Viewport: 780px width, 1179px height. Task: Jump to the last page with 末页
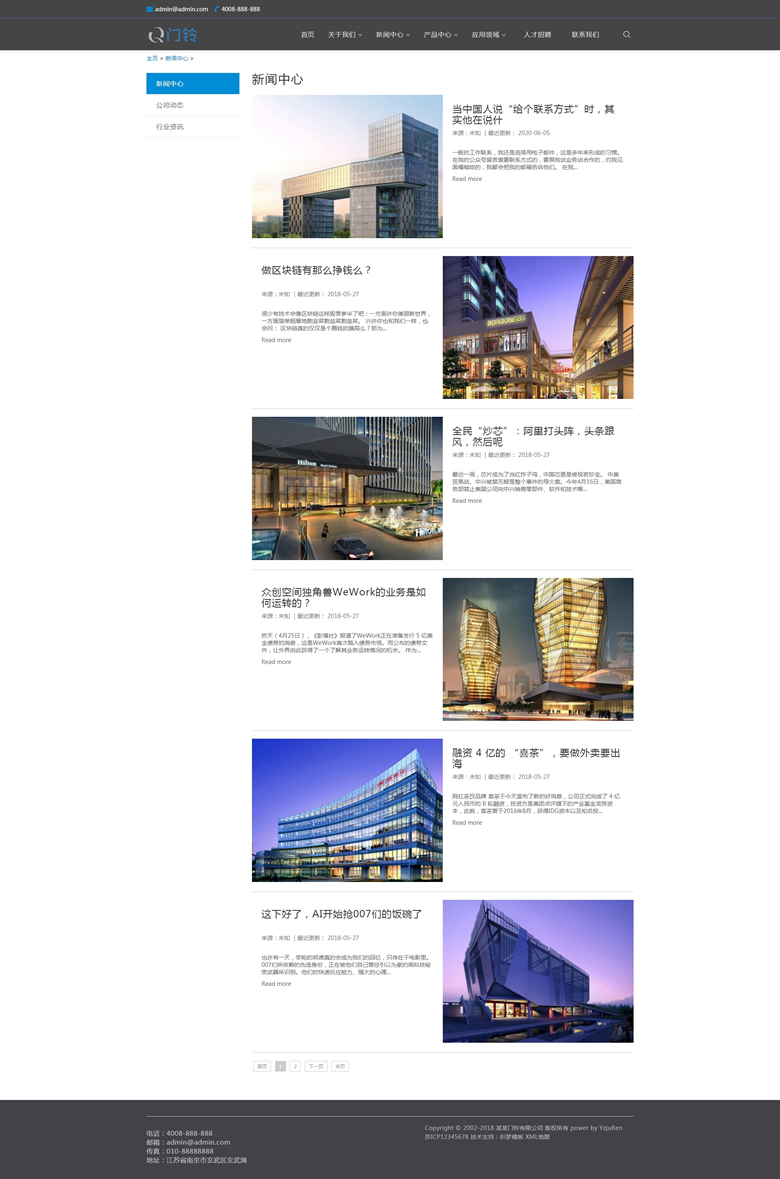tap(340, 1067)
